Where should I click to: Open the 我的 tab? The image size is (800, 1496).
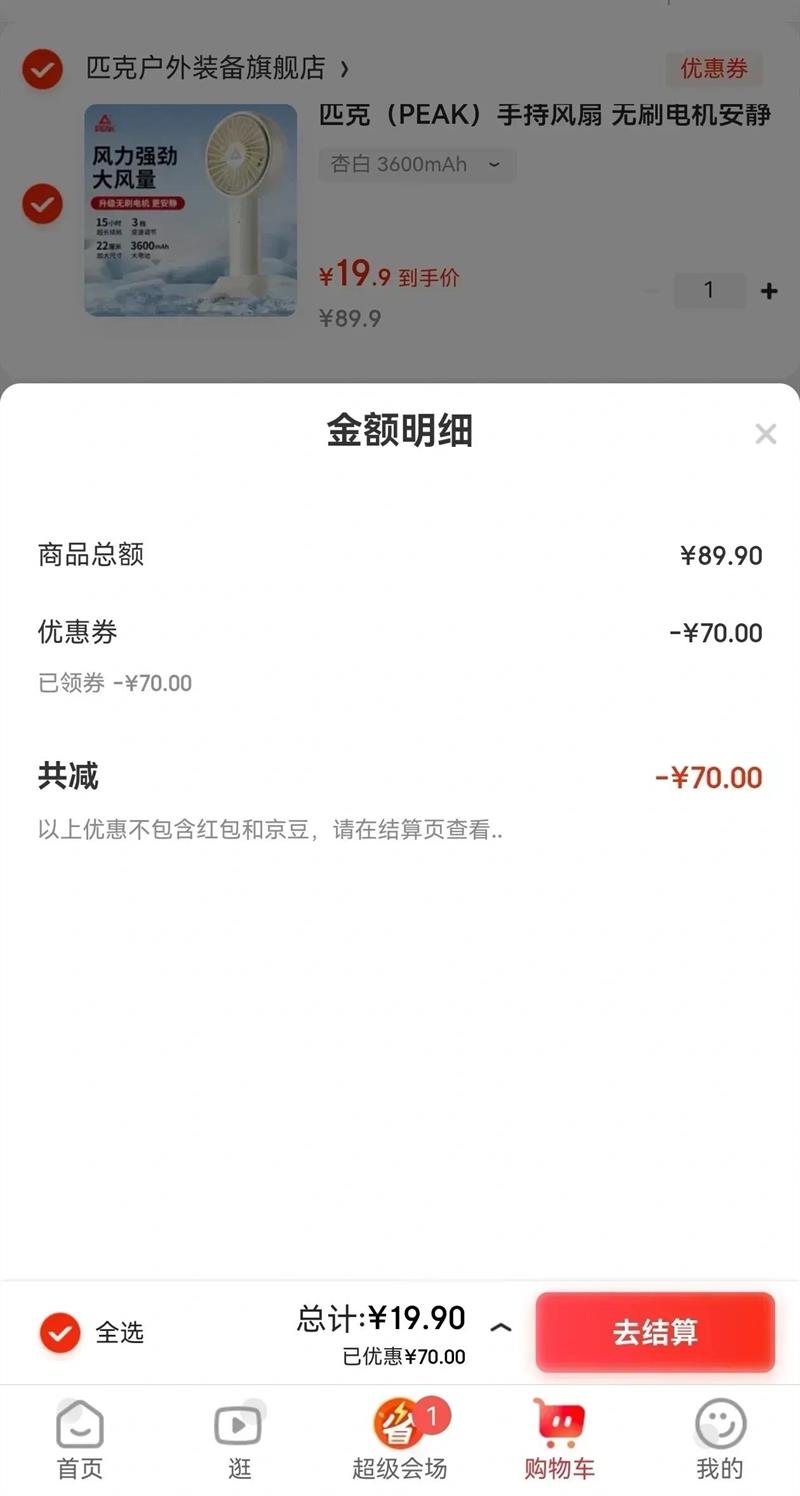tap(720, 1440)
